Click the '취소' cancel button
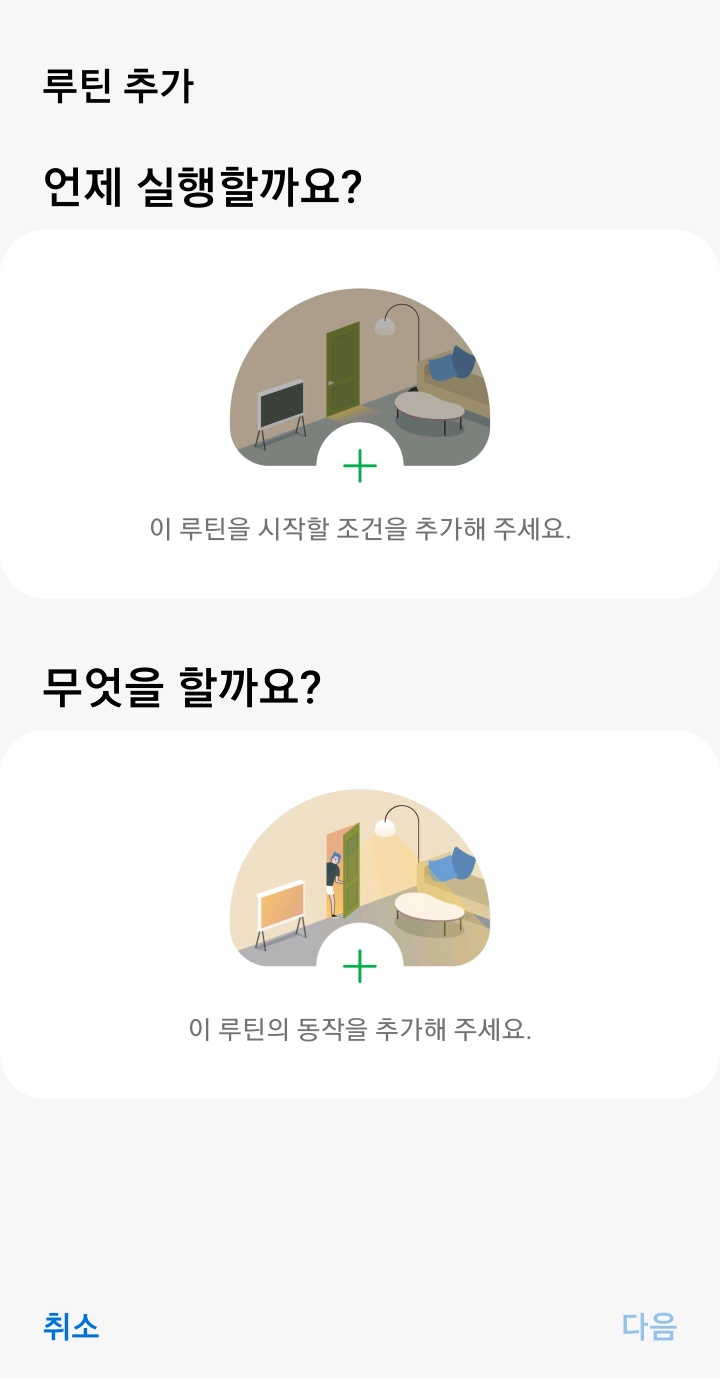The image size is (720, 1379). [x=70, y=1327]
